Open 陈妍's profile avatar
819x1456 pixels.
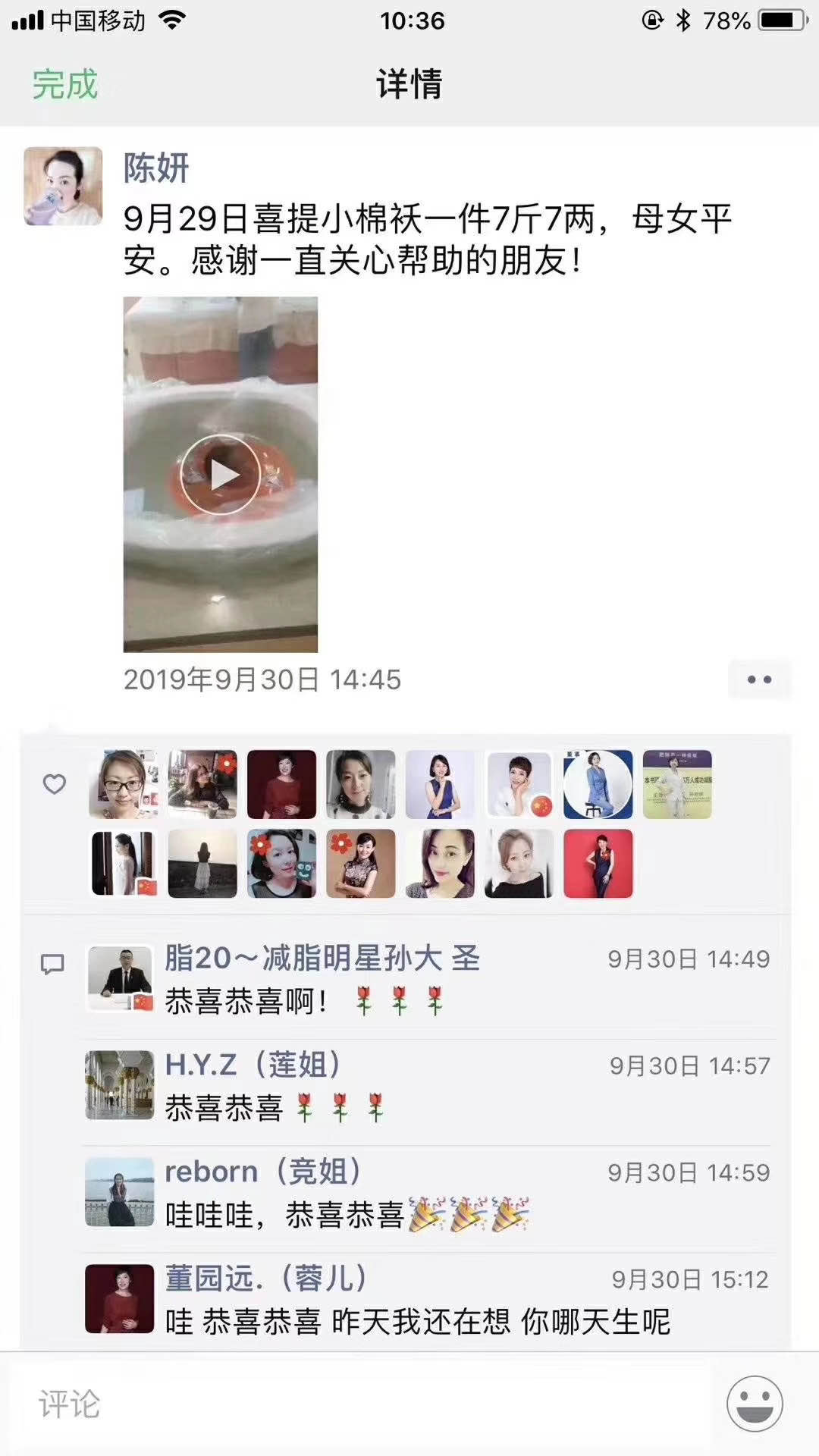(63, 187)
